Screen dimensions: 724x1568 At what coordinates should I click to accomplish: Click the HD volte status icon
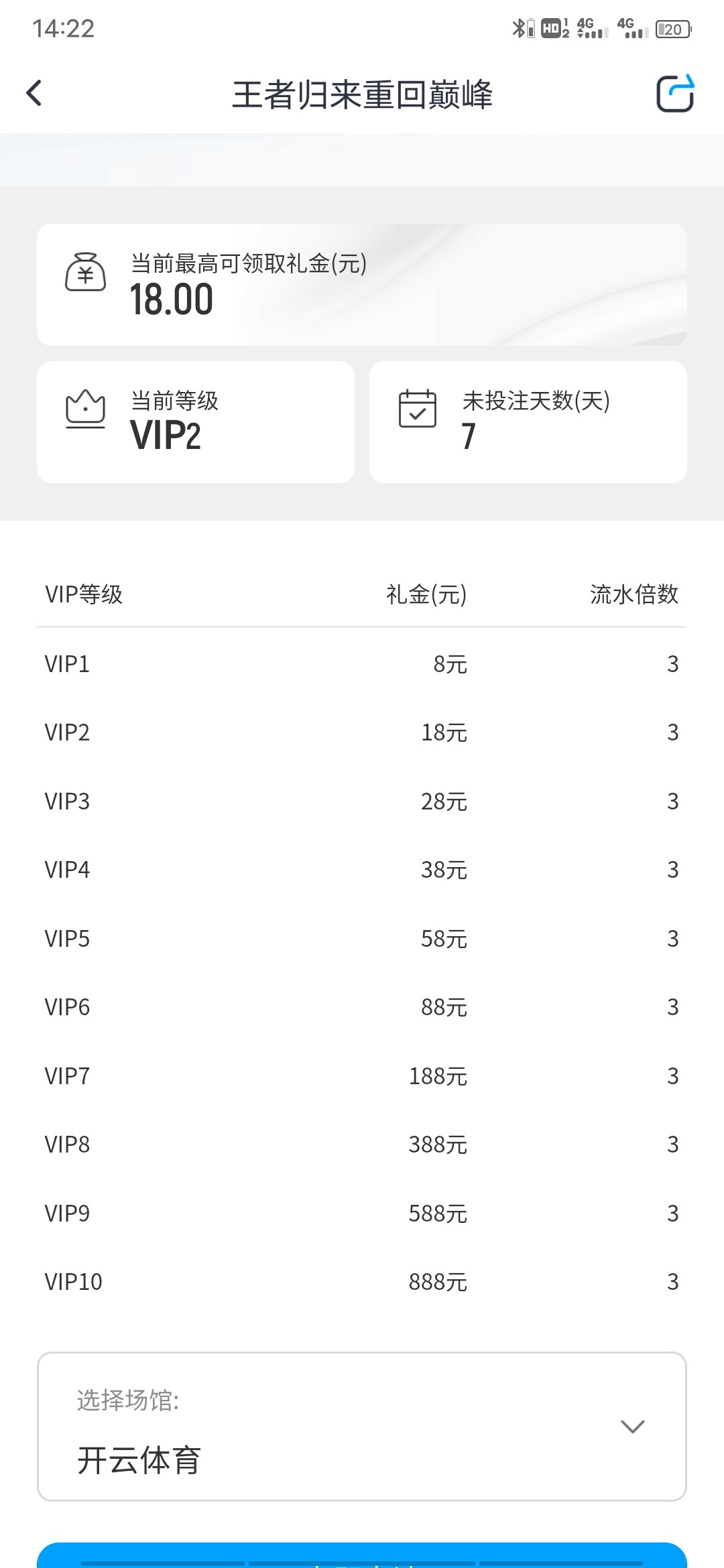pyautogui.click(x=550, y=28)
